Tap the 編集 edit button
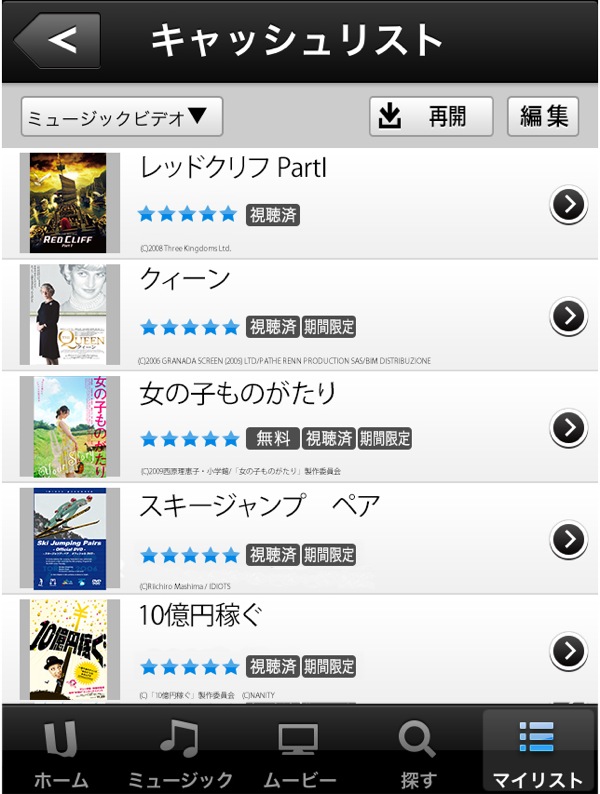 tap(543, 116)
